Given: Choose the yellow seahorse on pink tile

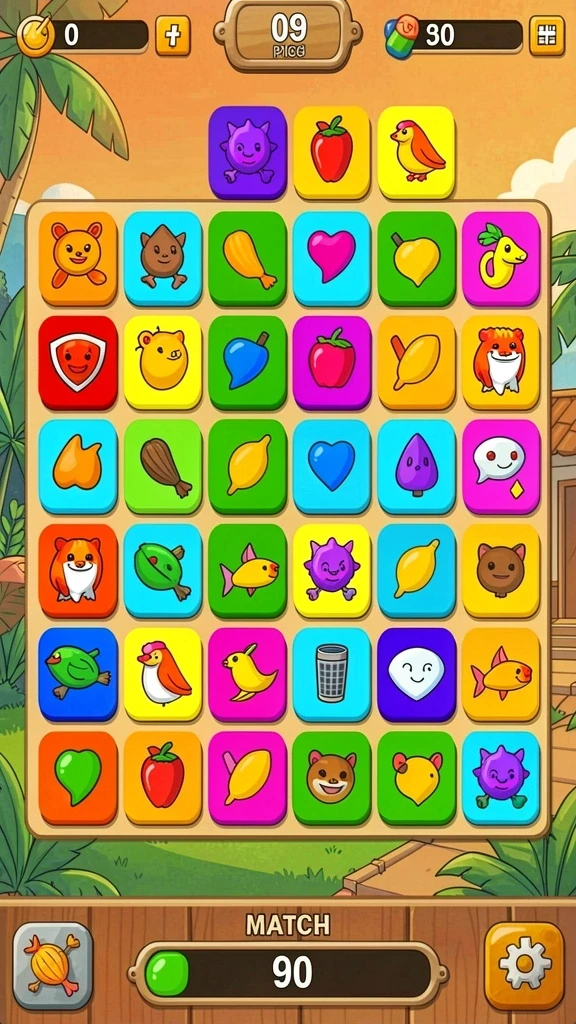Looking at the screenshot, I should coord(501,259).
